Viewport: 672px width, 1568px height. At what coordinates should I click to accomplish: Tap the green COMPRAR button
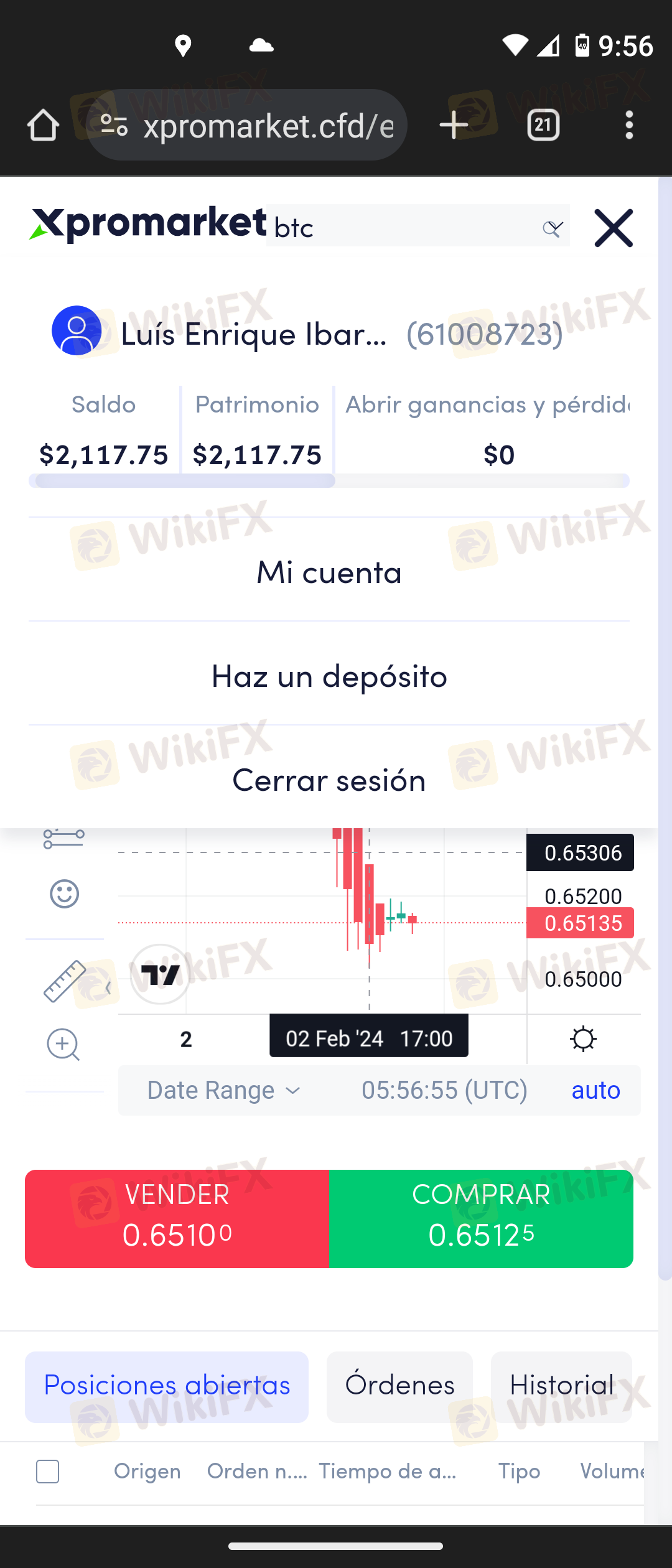click(x=481, y=1218)
